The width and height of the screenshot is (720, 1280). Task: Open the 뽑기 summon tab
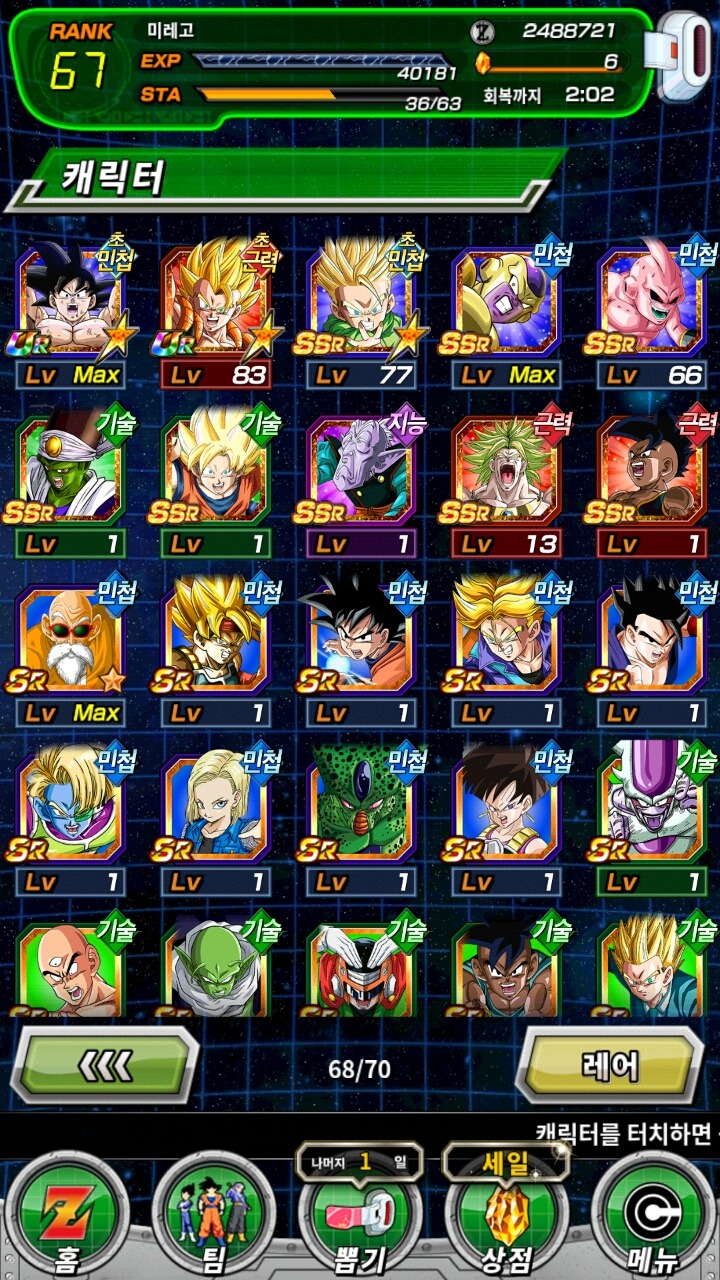[360, 1215]
